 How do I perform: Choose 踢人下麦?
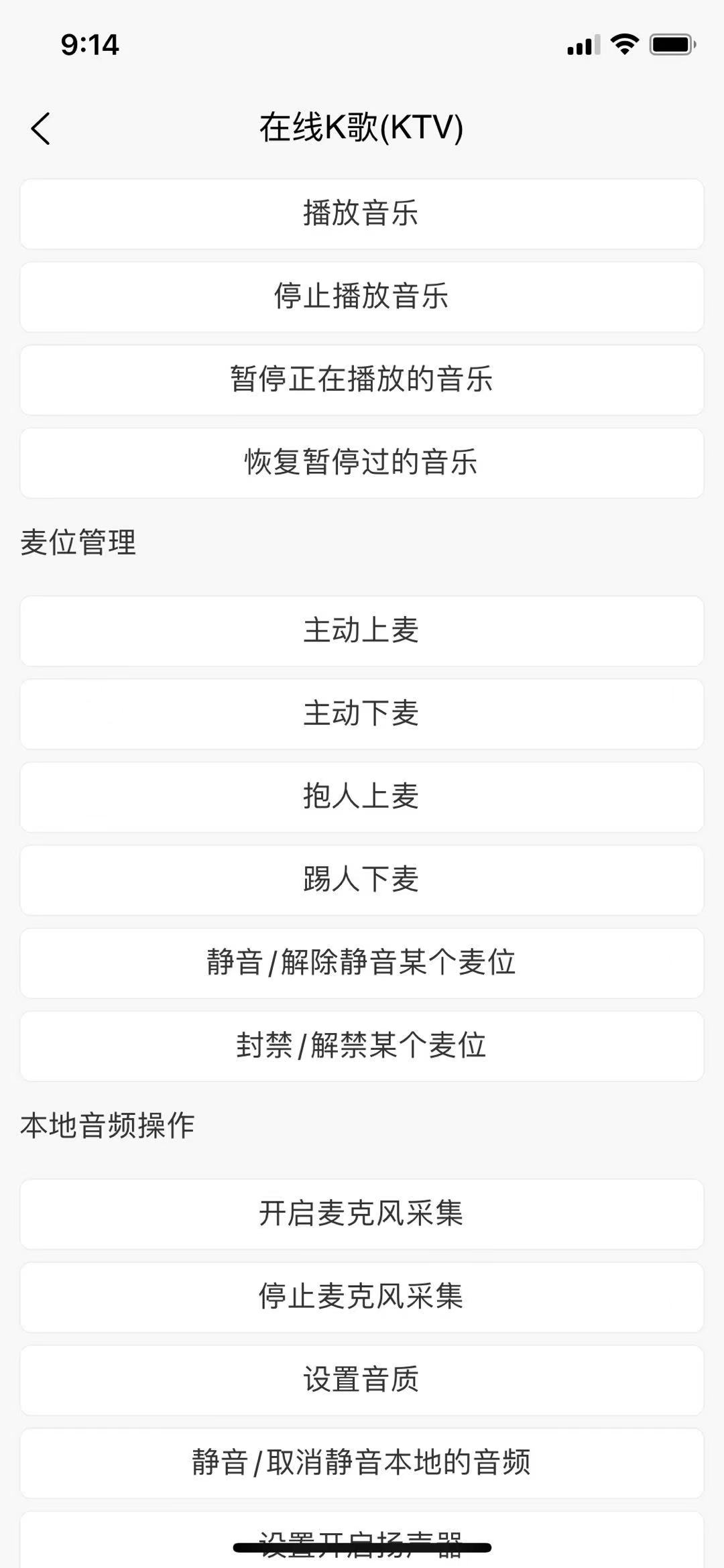pos(362,880)
